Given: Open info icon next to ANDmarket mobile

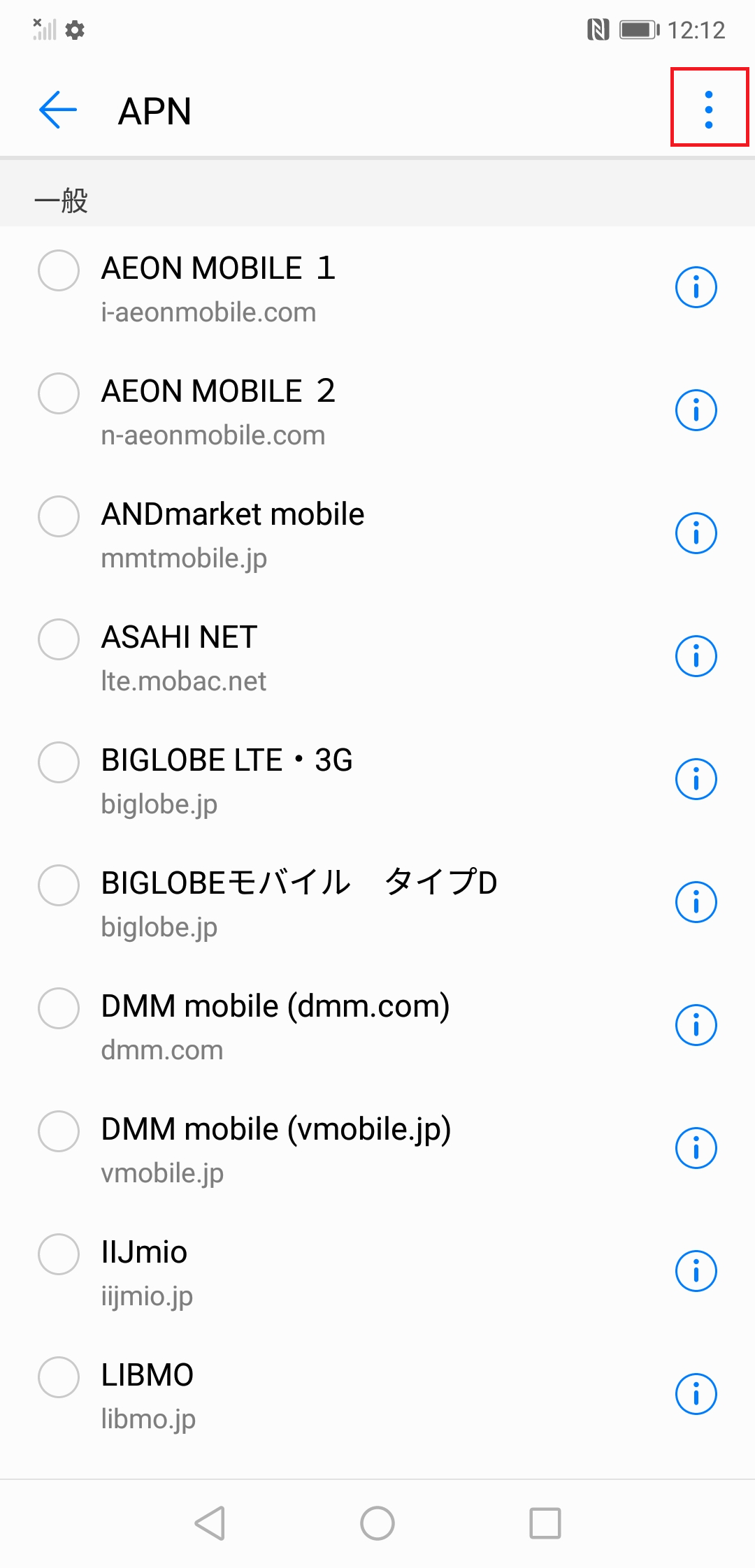Looking at the screenshot, I should (x=696, y=533).
